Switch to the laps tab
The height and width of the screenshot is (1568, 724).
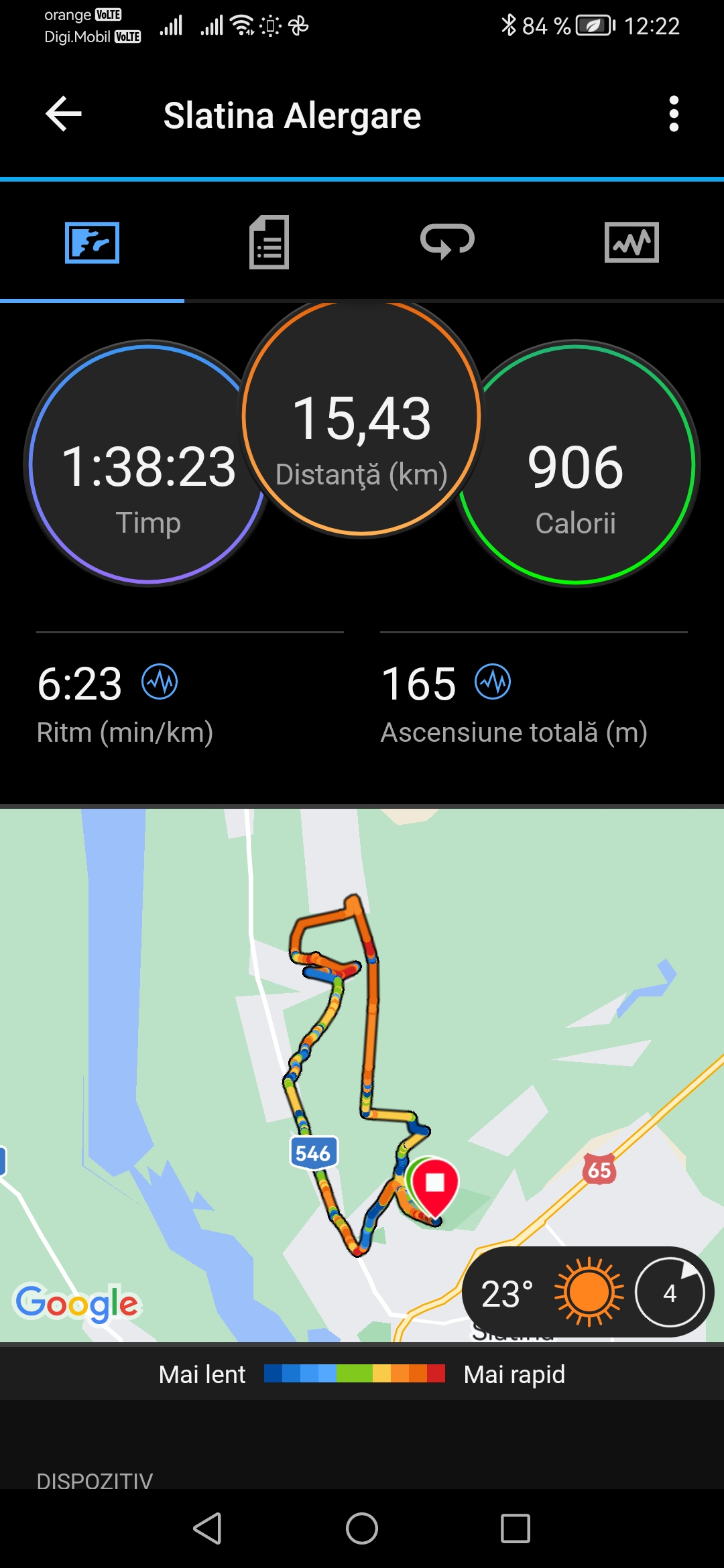coord(447,241)
